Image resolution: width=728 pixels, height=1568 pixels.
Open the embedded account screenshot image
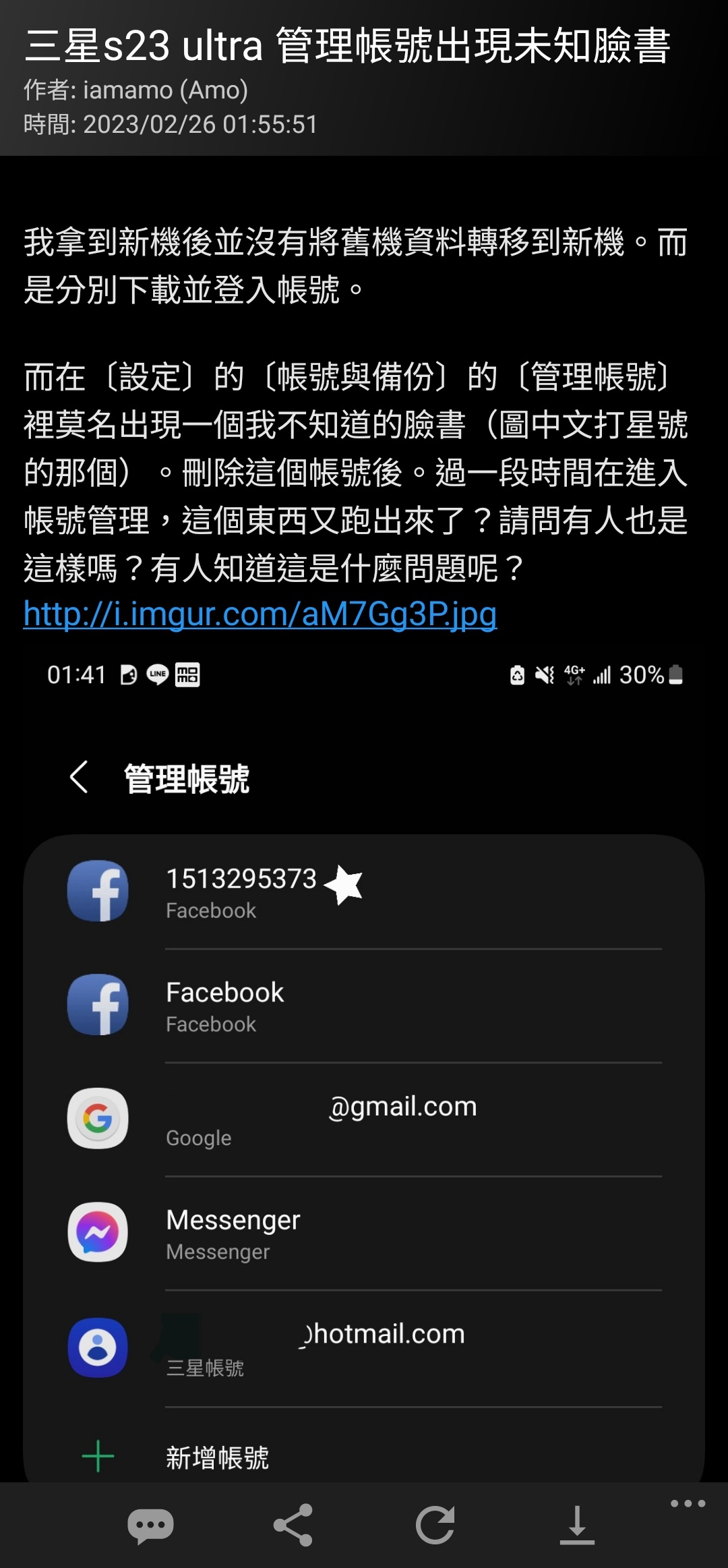[x=364, y=1064]
